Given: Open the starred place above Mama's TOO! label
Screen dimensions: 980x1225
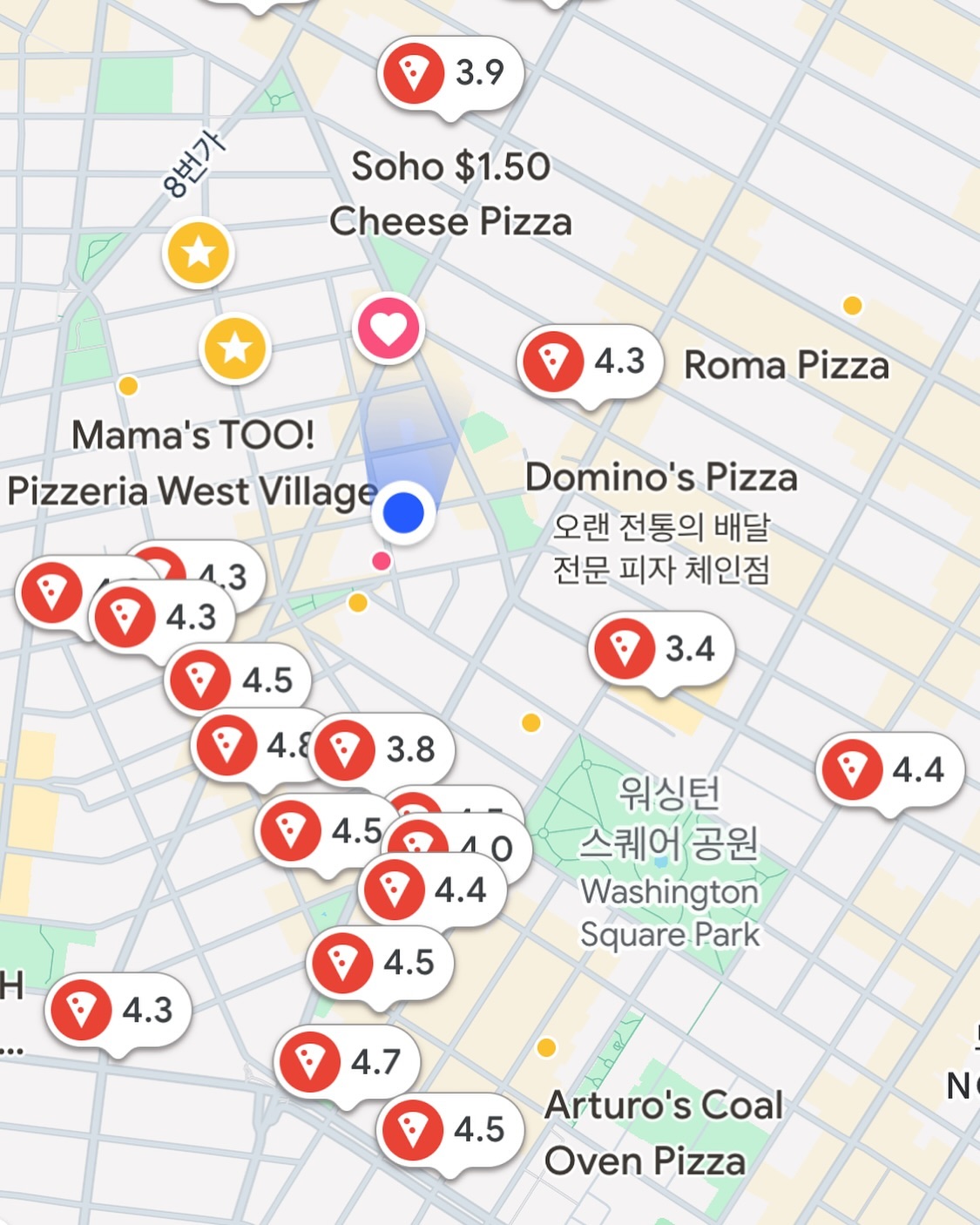Looking at the screenshot, I should tap(235, 349).
